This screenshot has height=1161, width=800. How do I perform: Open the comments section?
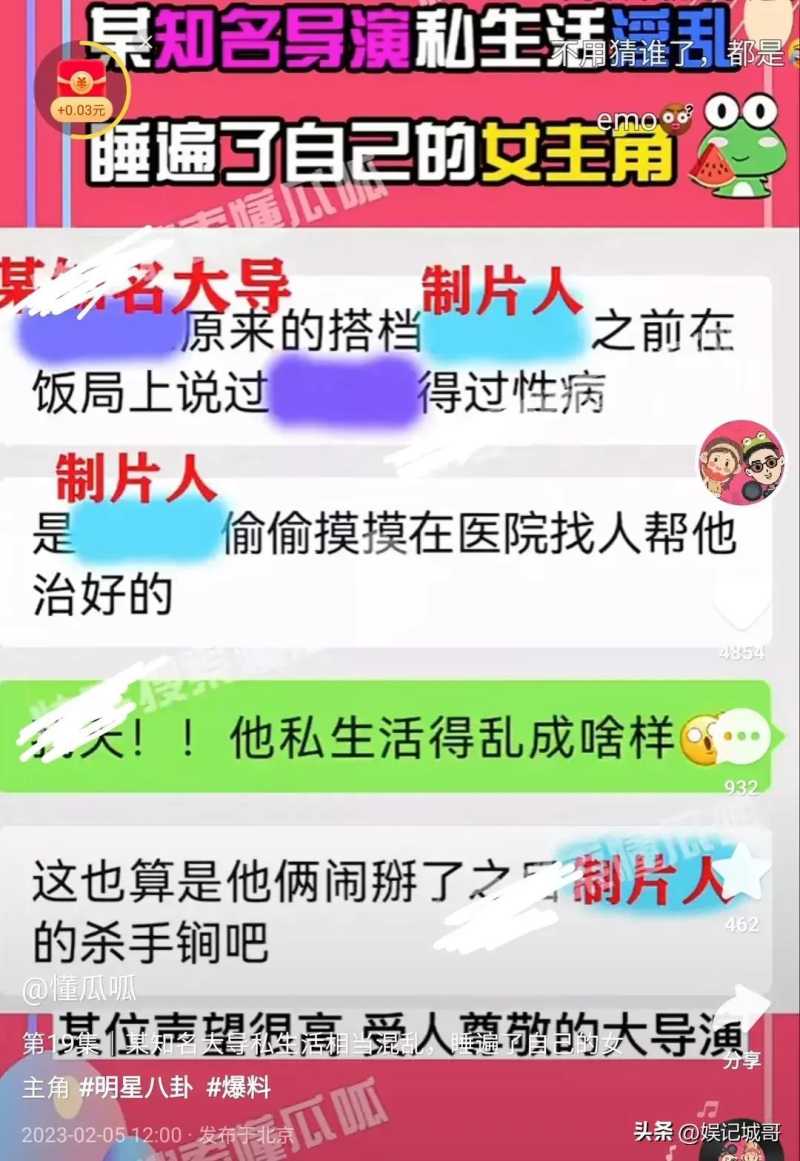tap(741, 737)
